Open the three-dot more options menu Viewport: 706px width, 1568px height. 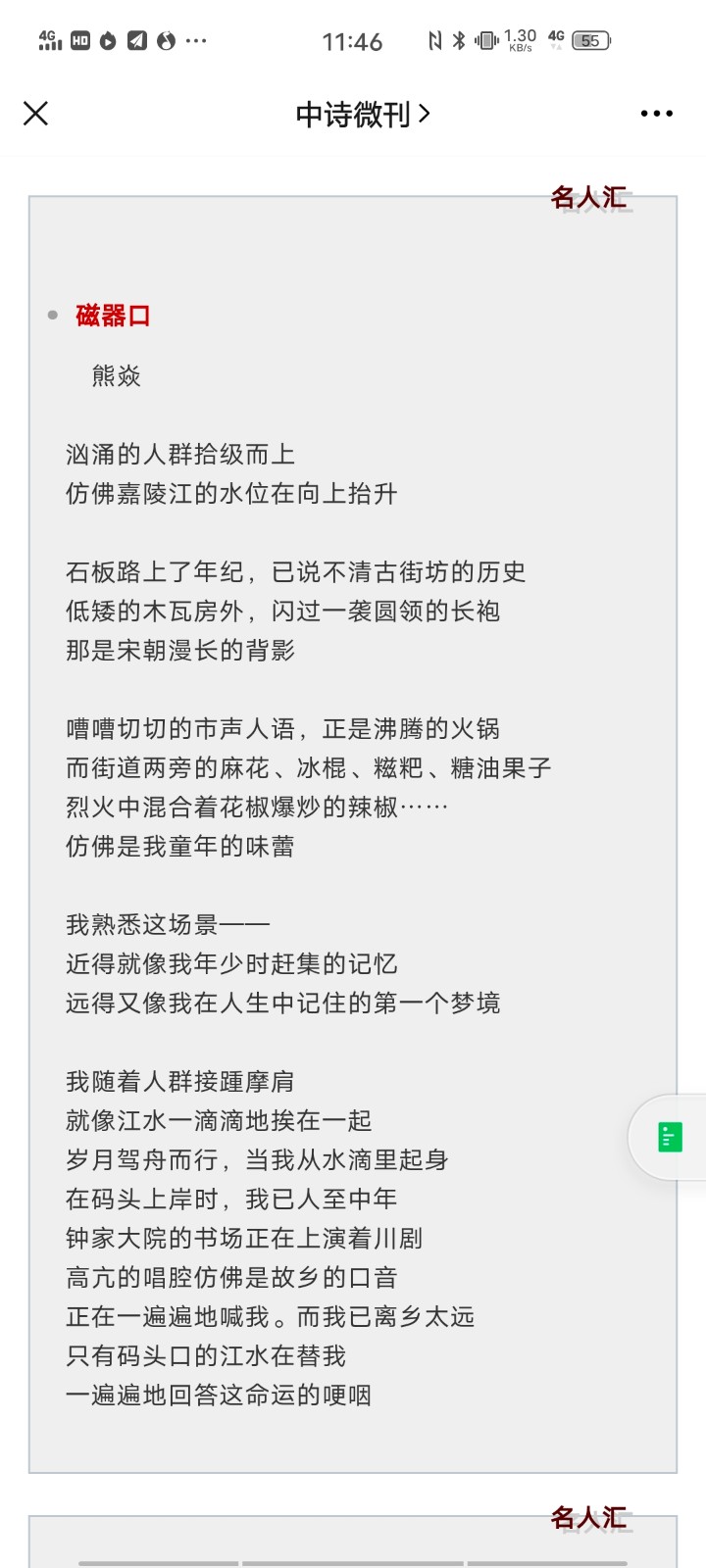coord(656,114)
